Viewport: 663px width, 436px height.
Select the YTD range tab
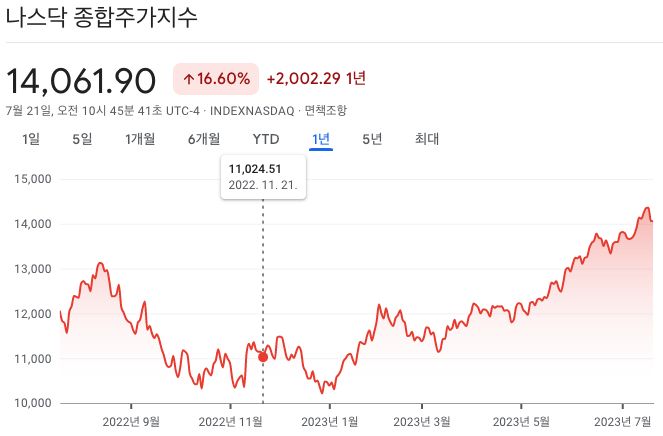pyautogui.click(x=266, y=139)
